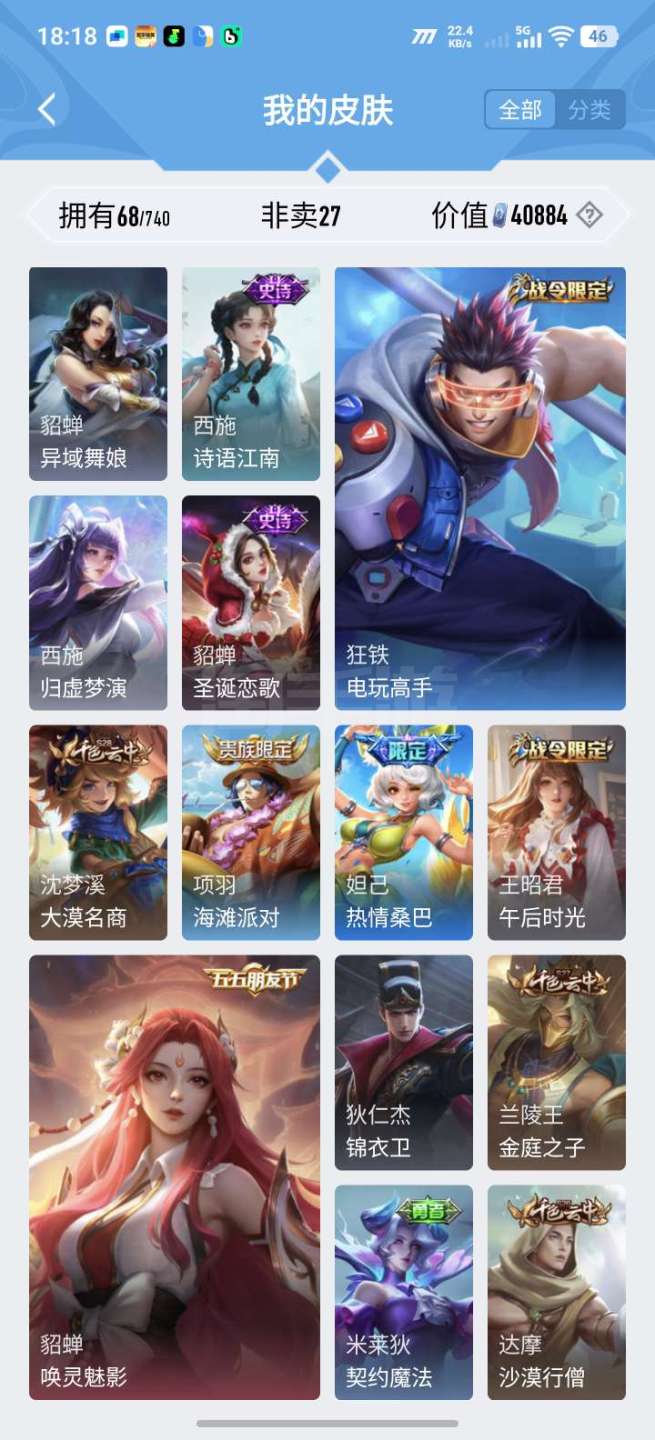The height and width of the screenshot is (1440, 655).
Task: Select 王昭君 午后时光 skin
Action: coord(557,832)
